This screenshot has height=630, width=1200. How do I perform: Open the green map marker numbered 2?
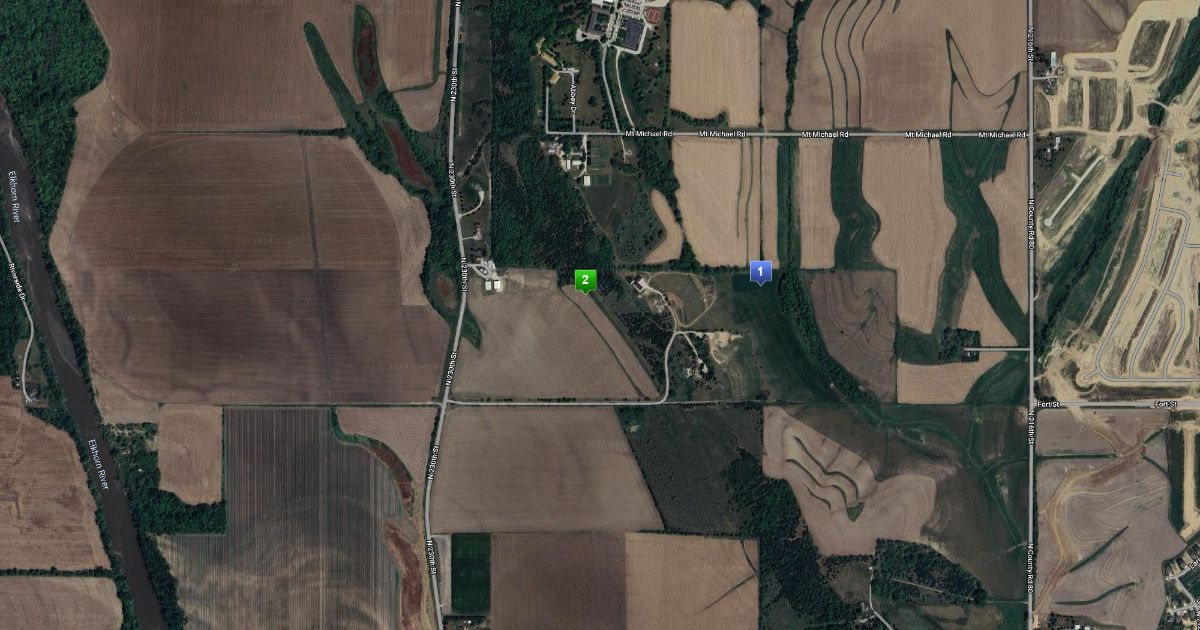tap(585, 280)
